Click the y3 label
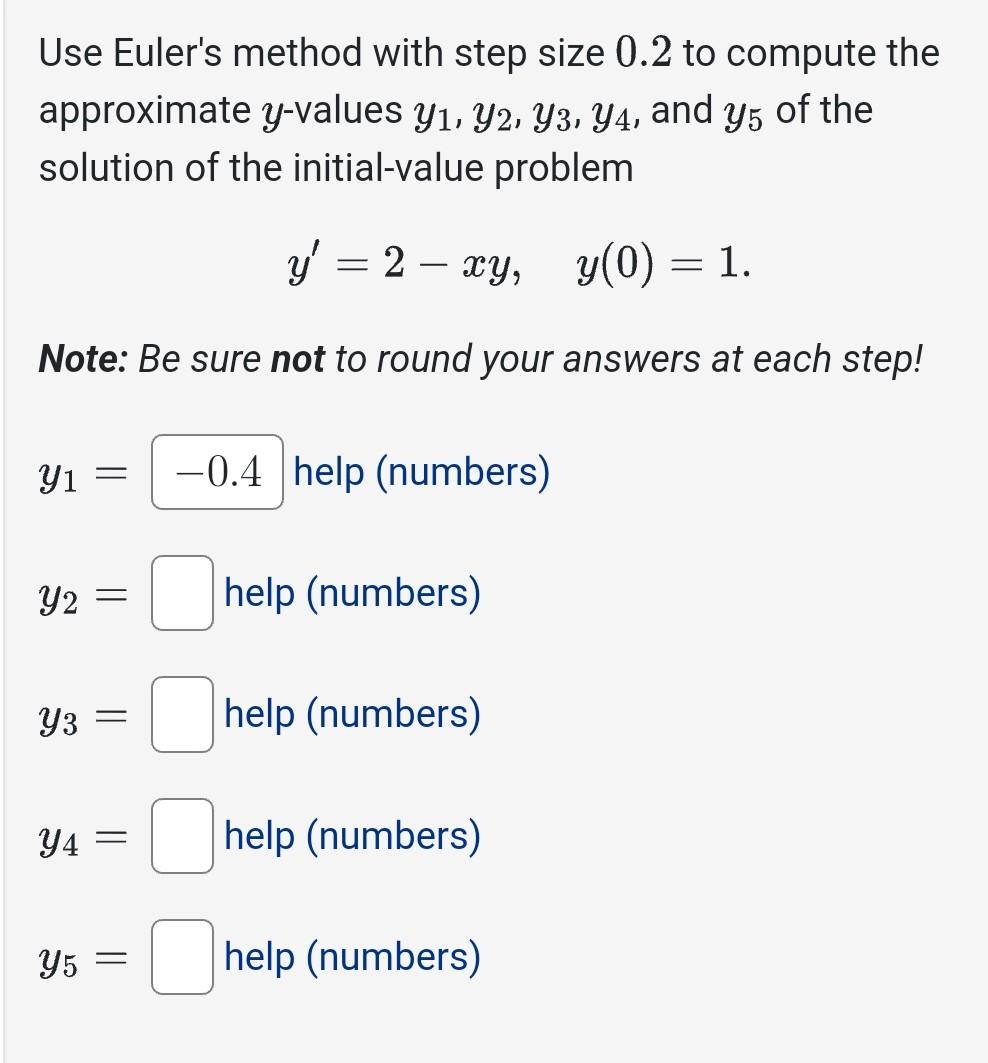The image size is (988, 1063). coord(60,719)
